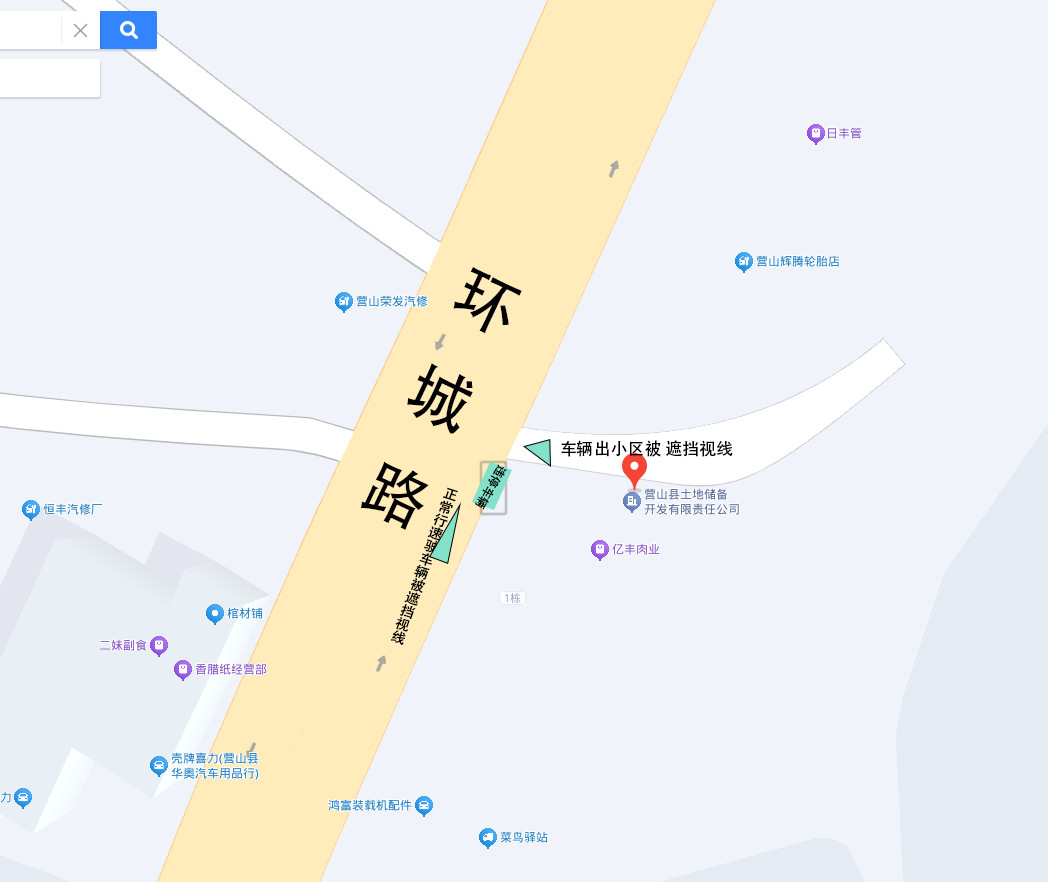1048x882 pixels.
Task: Select the 亿丰肉业 marker
Action: [x=599, y=549]
